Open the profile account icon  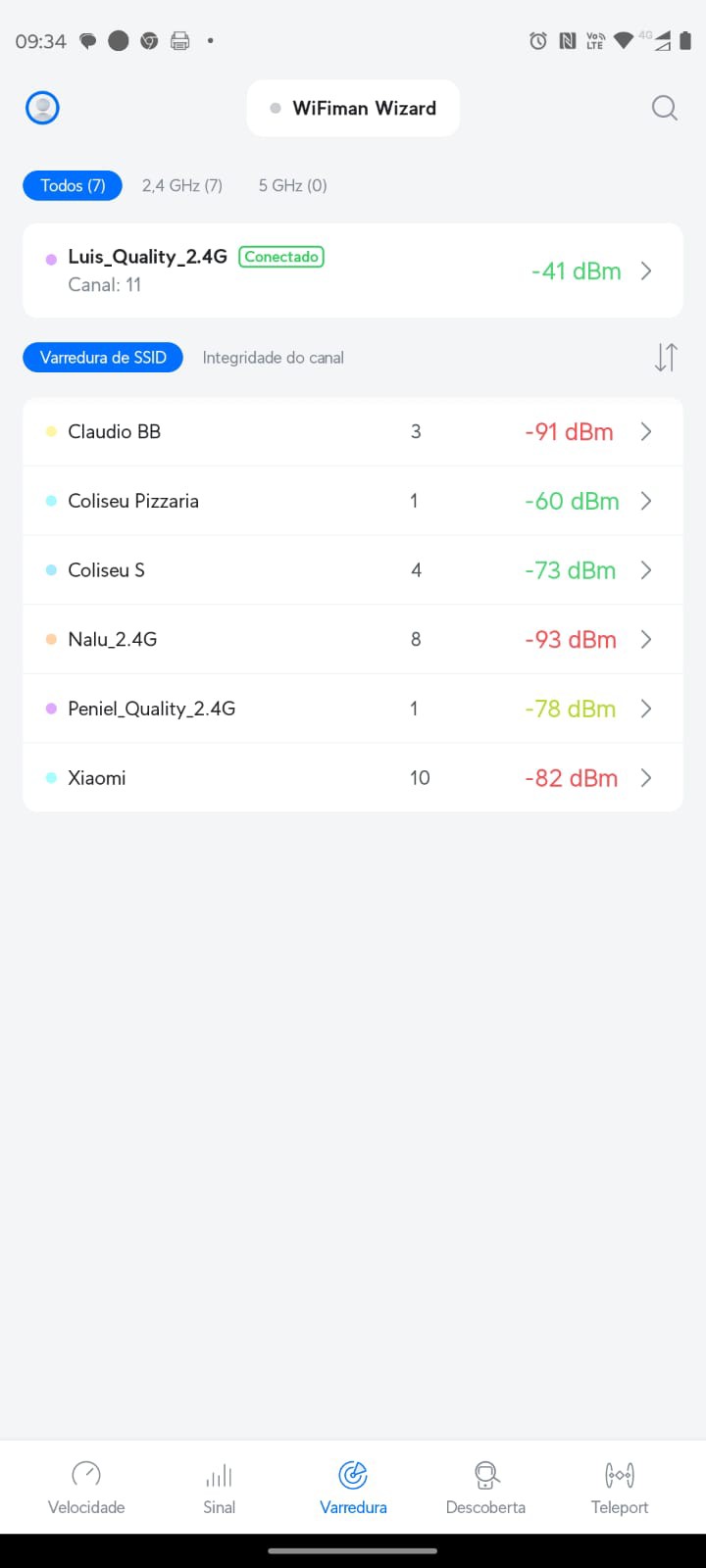pyautogui.click(x=42, y=108)
